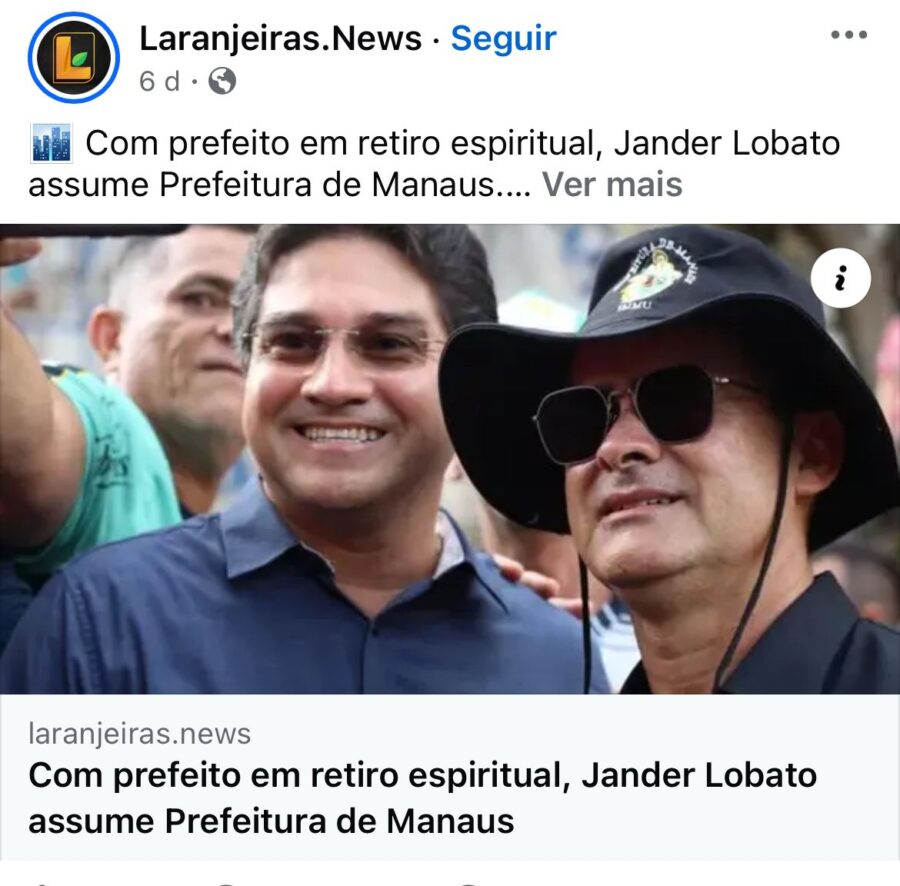Open the Laranjeiras.News page name
Screen dimensions: 900x886
(x=280, y=39)
